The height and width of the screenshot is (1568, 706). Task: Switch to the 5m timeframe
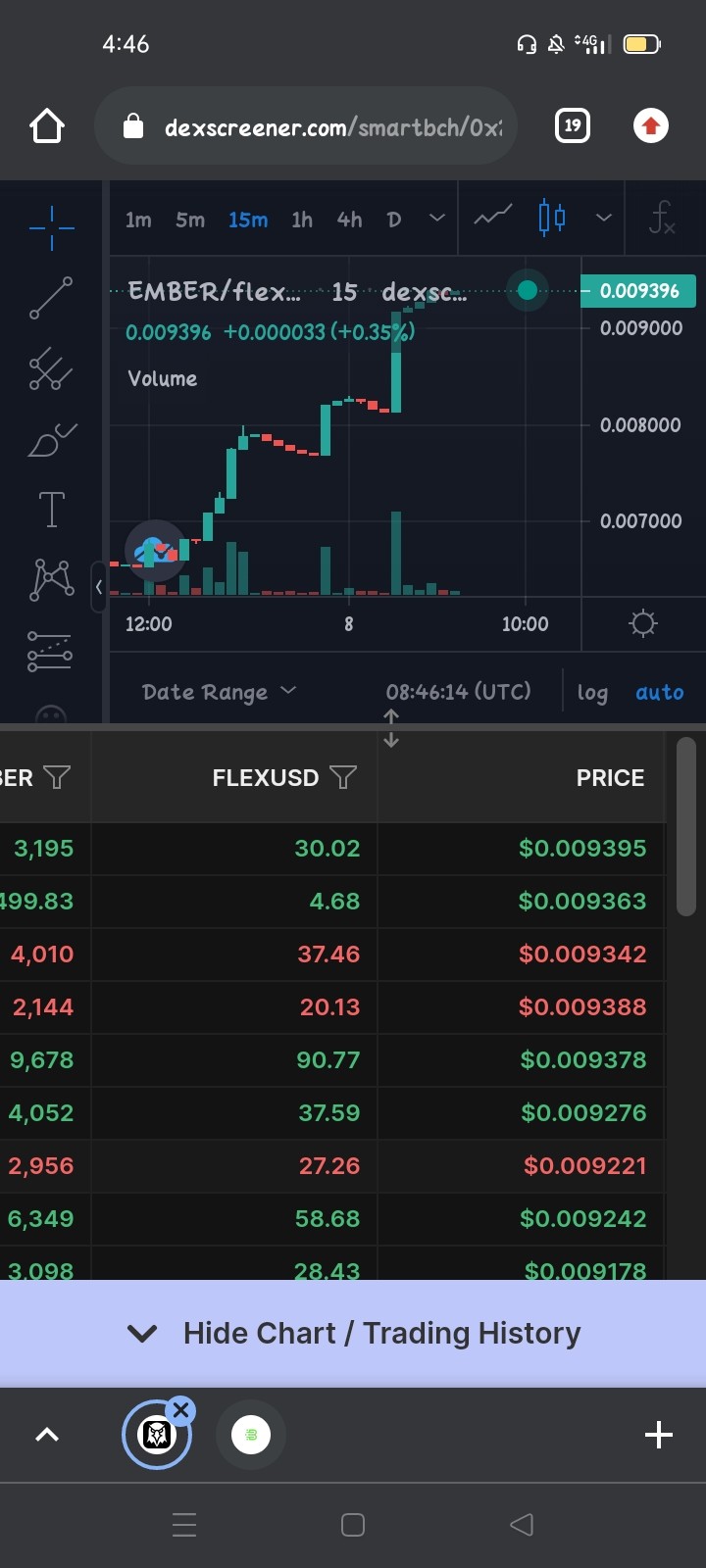pos(190,220)
